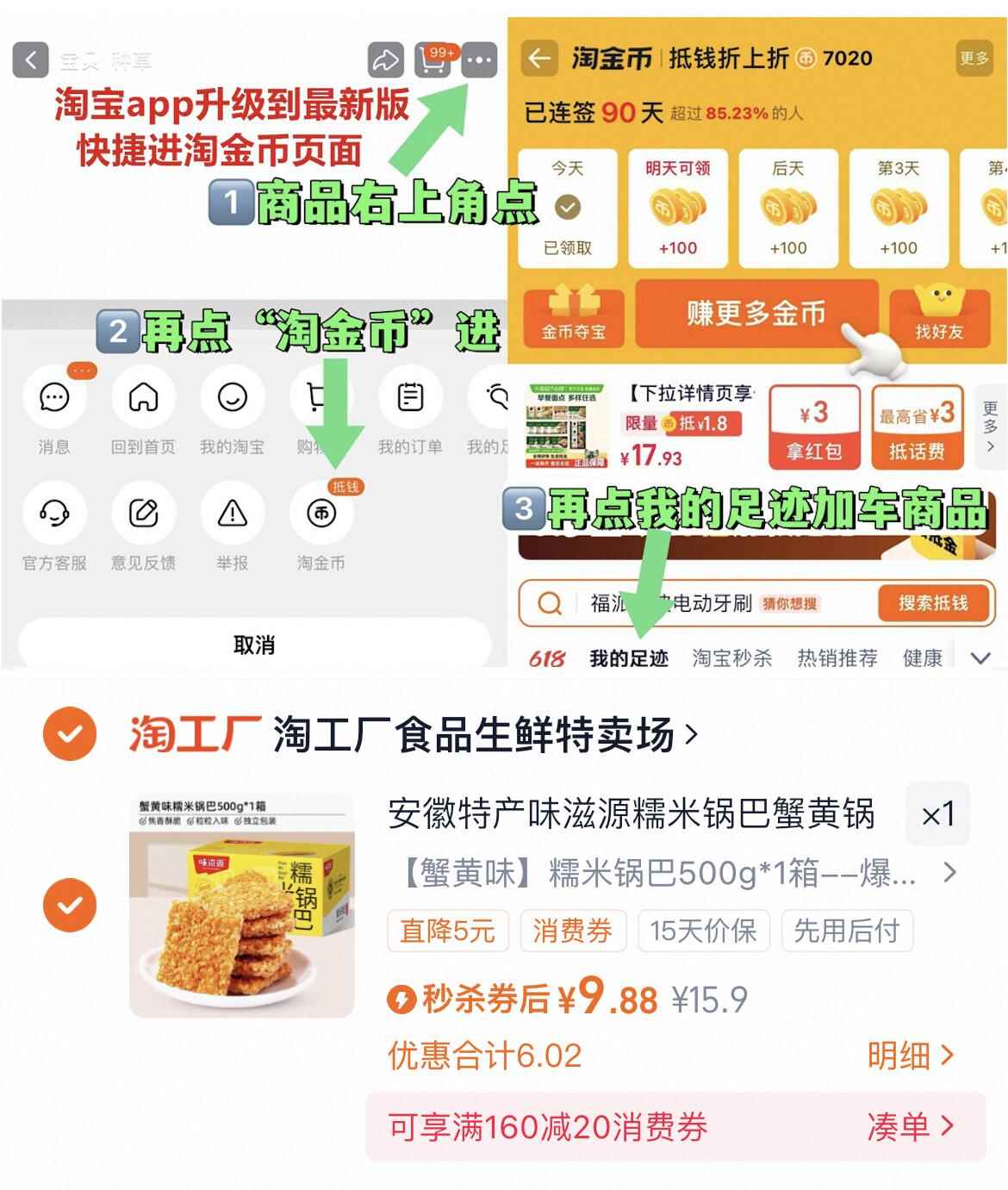Click the search bar suggesting 电动牙刷

pyautogui.click(x=689, y=604)
